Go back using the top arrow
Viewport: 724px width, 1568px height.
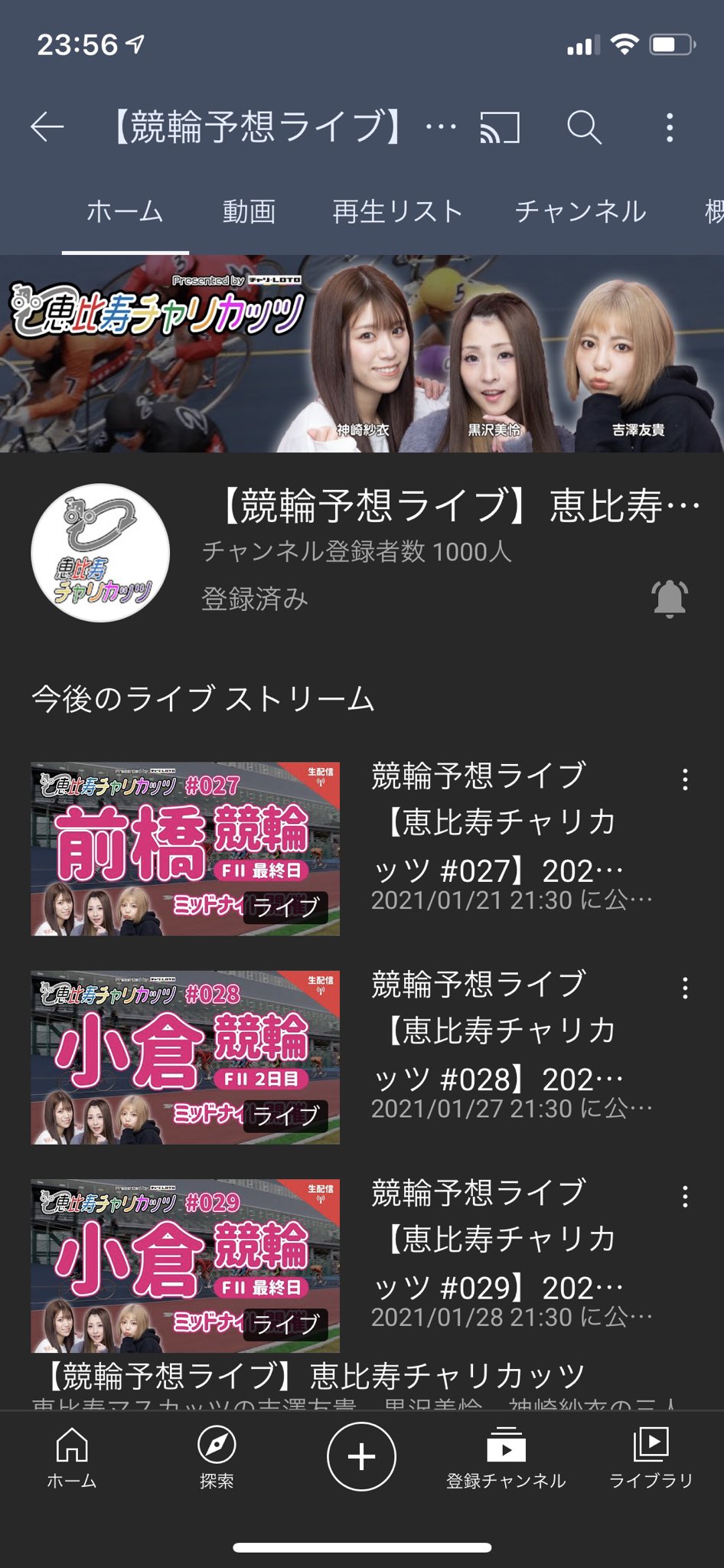47,127
